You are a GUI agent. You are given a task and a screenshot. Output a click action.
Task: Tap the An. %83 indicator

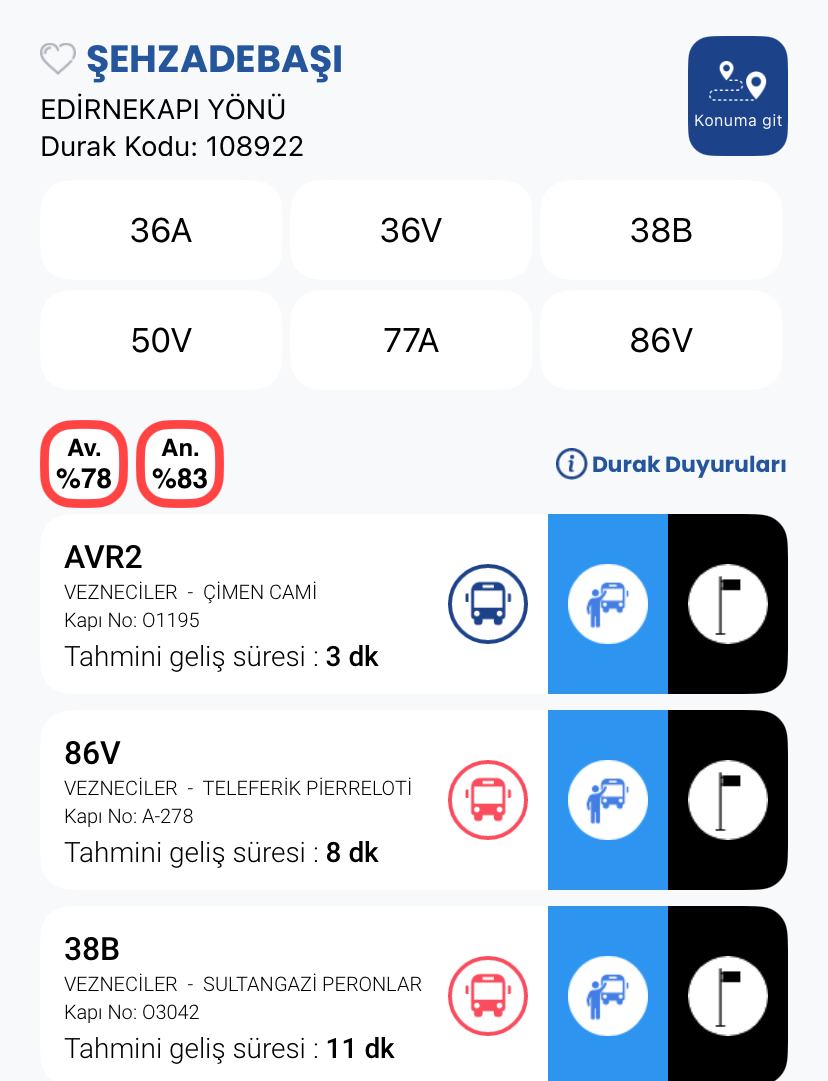(180, 463)
